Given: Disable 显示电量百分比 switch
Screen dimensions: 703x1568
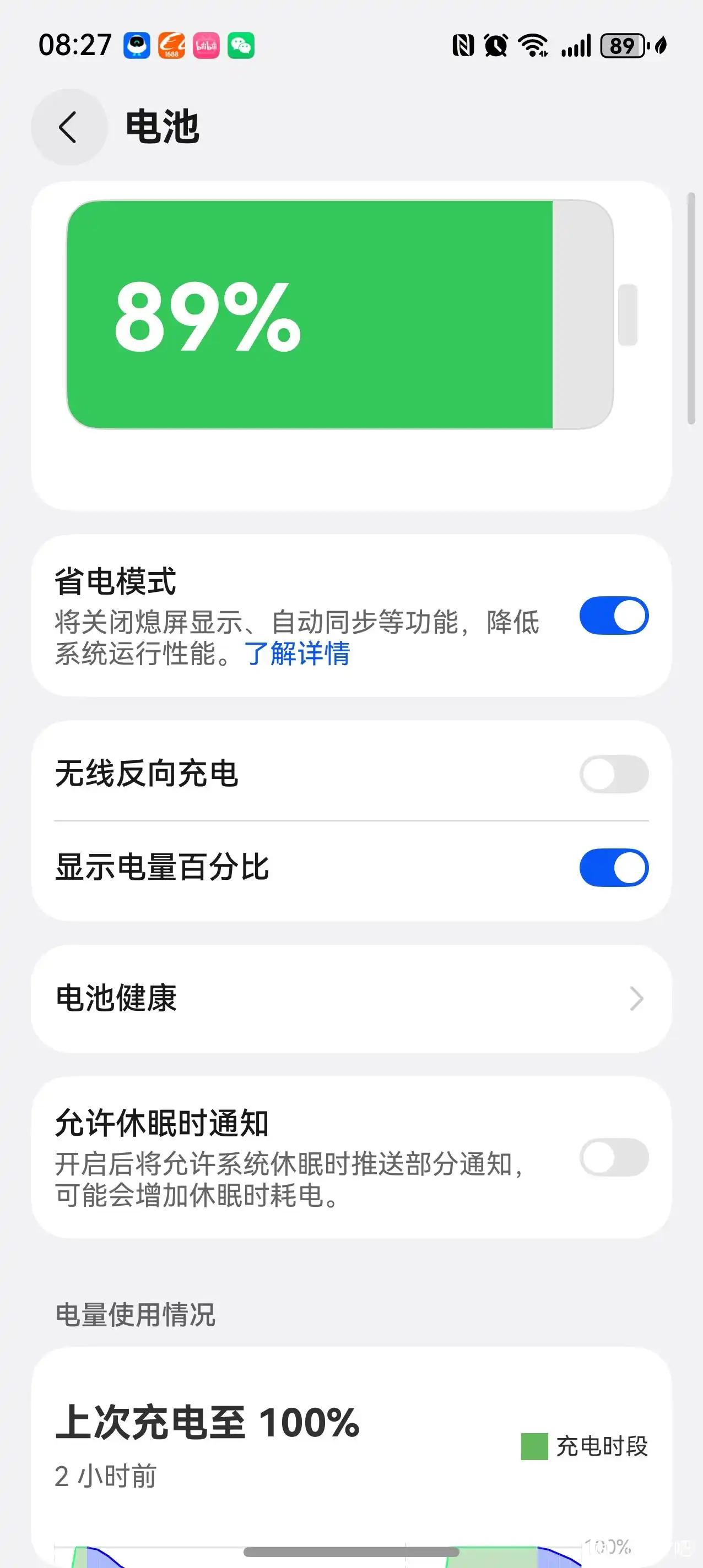Looking at the screenshot, I should [613, 867].
